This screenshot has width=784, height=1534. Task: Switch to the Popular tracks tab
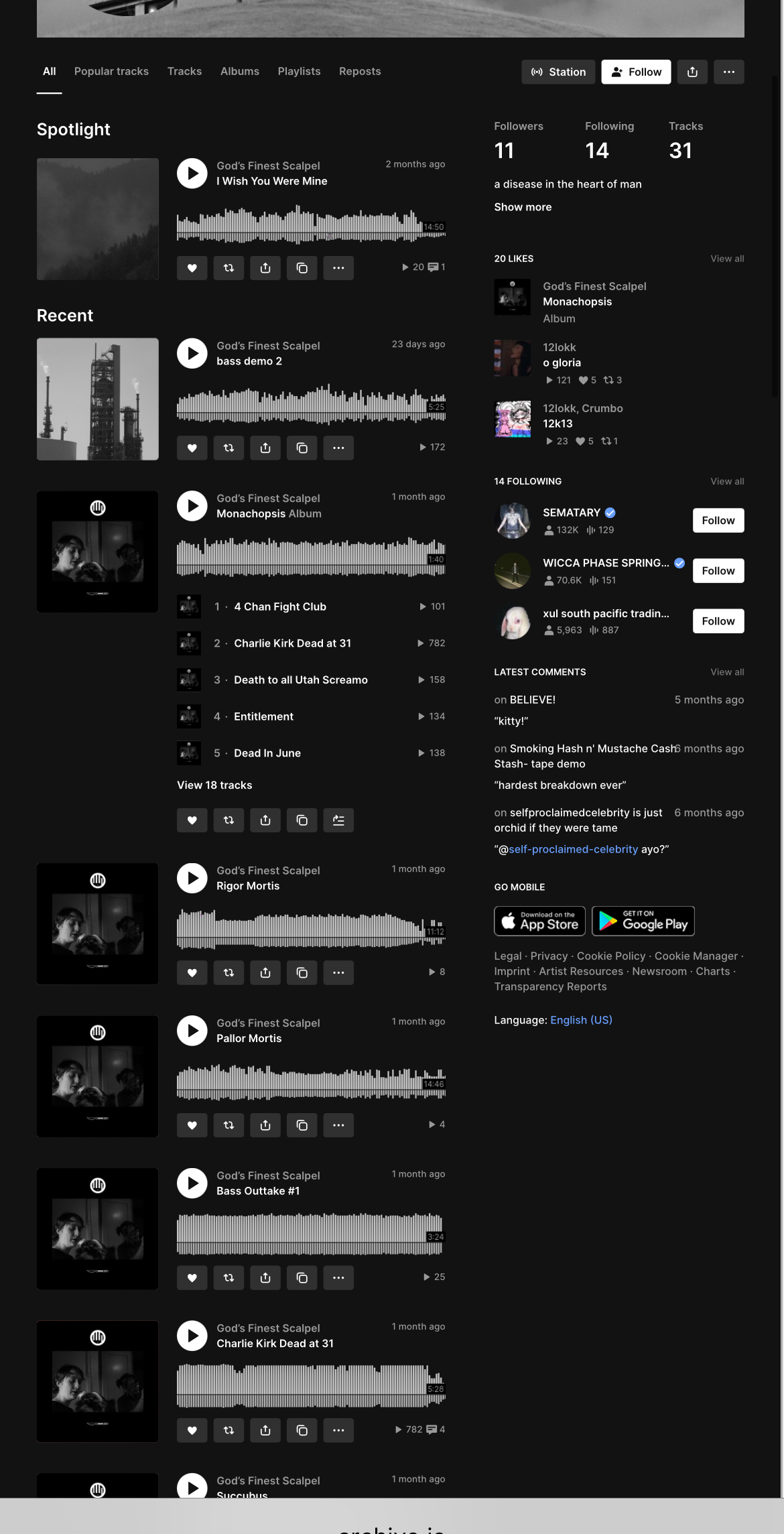coord(111,71)
